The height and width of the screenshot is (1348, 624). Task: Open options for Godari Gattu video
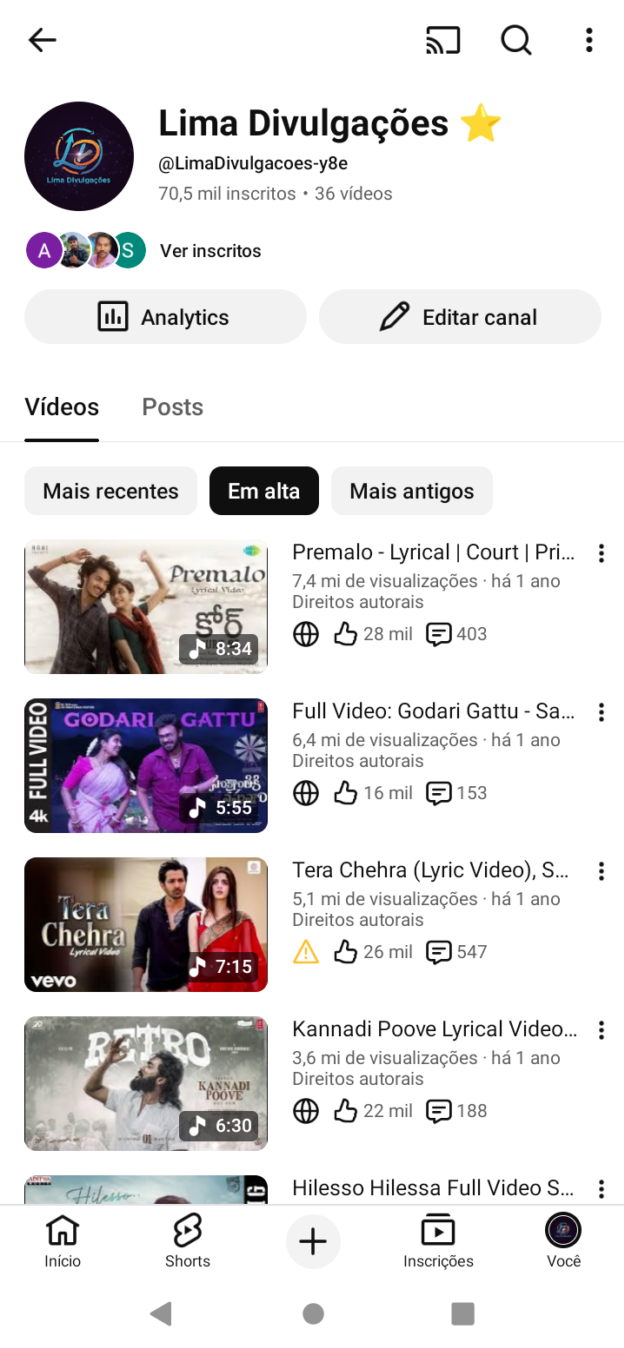click(601, 712)
